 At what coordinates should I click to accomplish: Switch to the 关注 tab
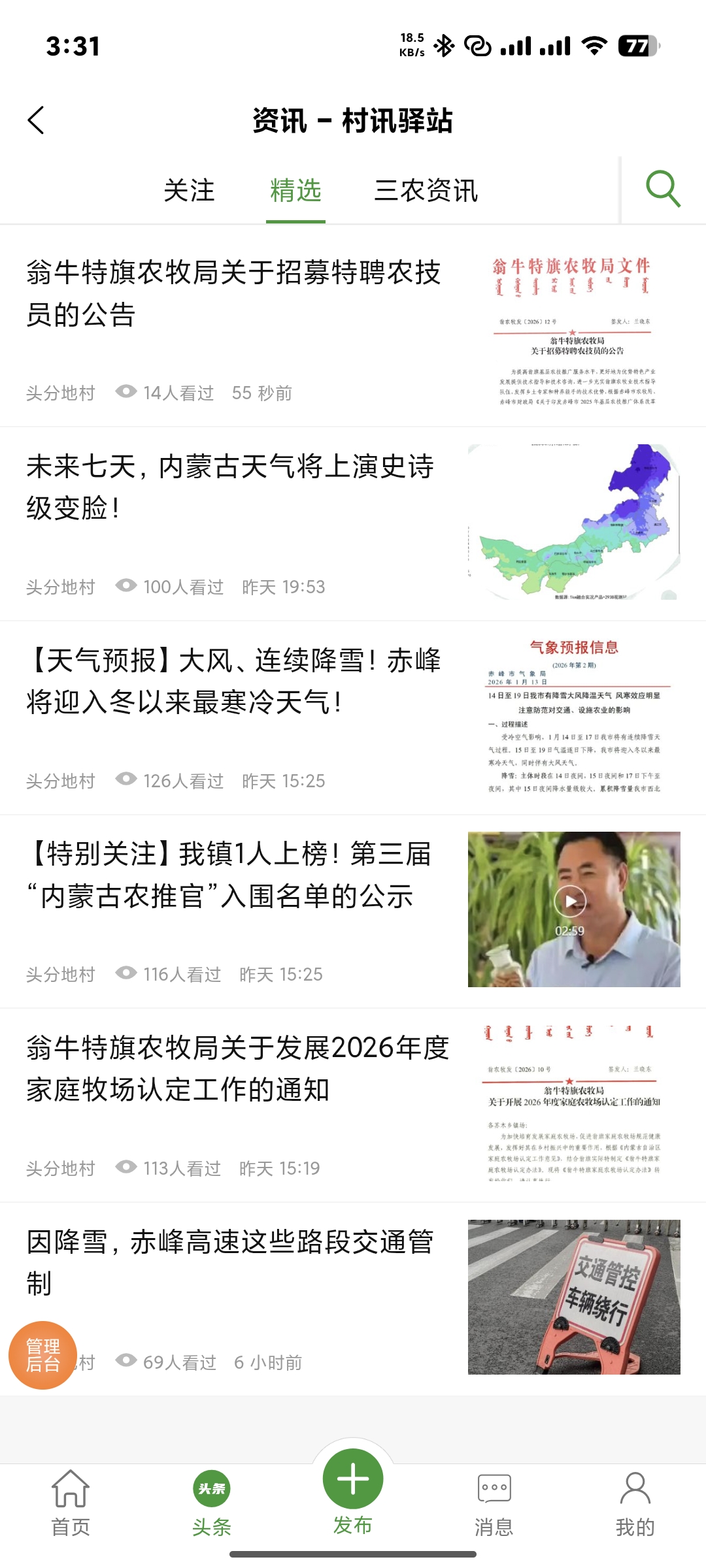190,190
